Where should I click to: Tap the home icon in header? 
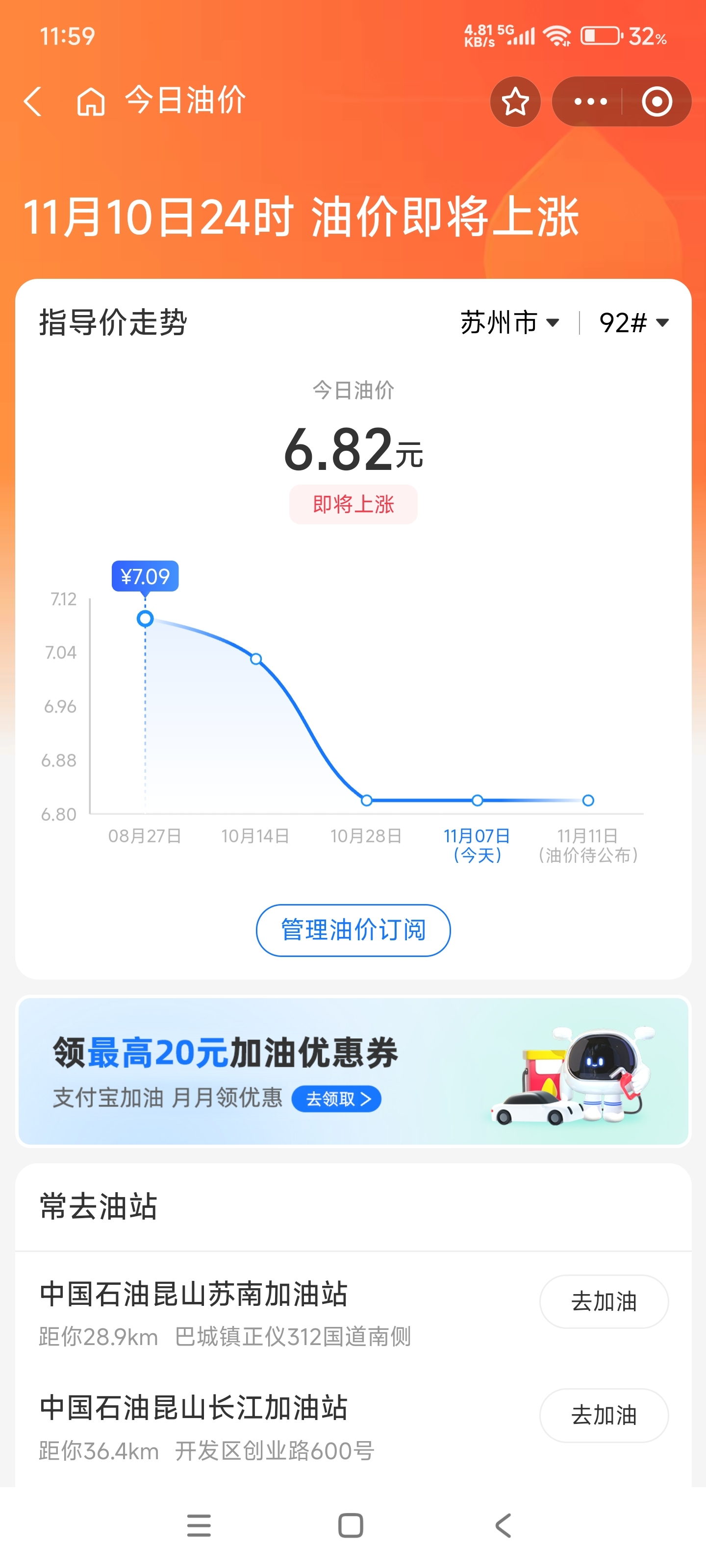tap(91, 101)
